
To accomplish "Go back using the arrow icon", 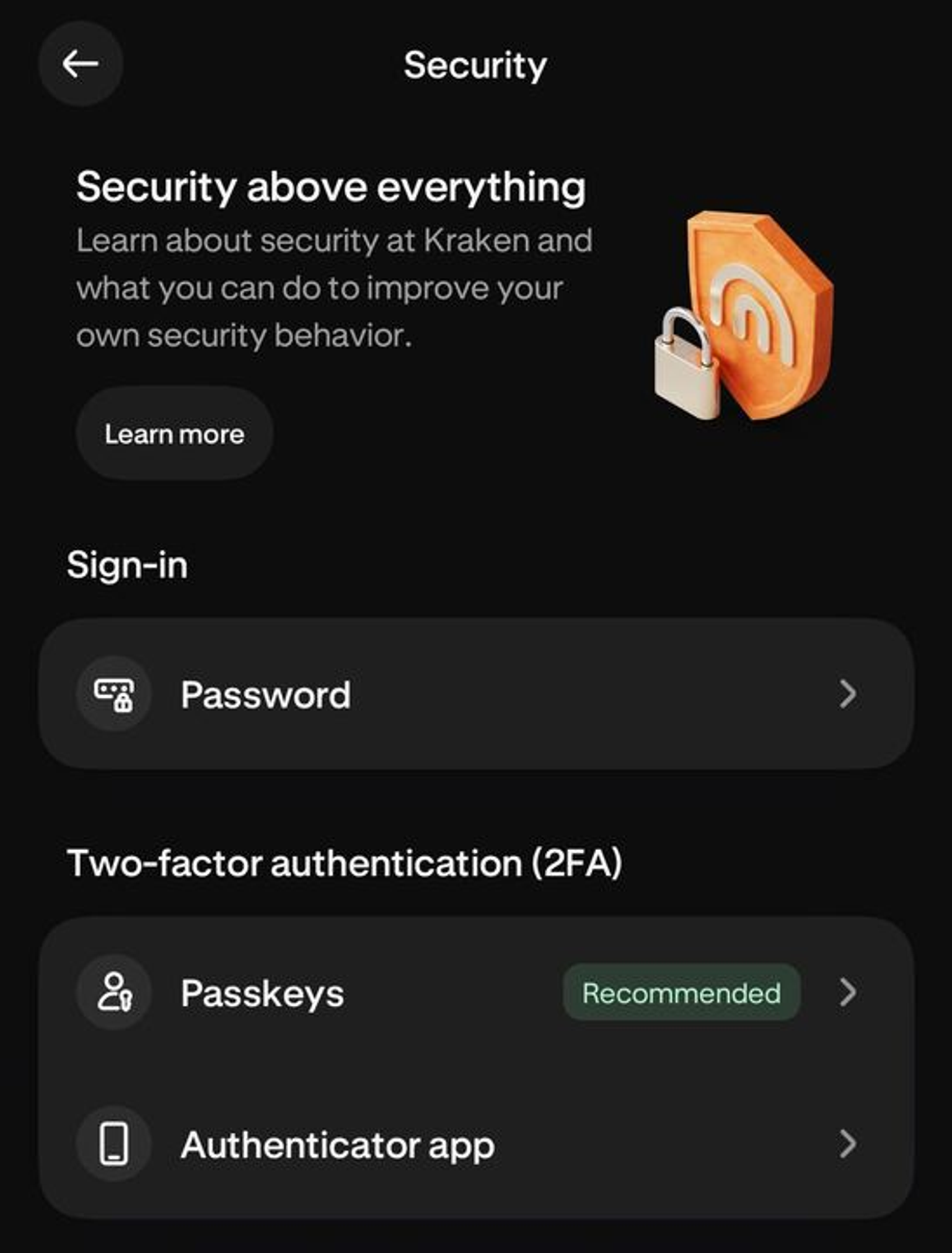I will [x=81, y=64].
